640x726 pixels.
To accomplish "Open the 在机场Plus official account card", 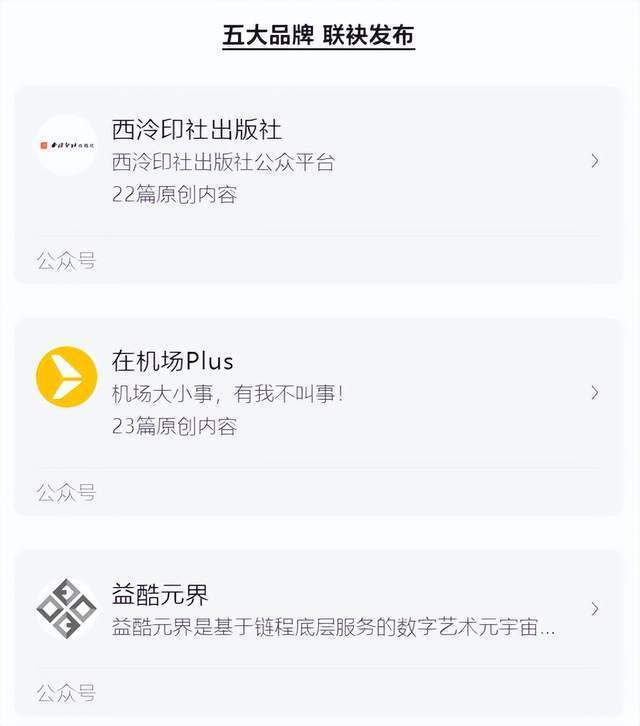I will click(x=318, y=392).
